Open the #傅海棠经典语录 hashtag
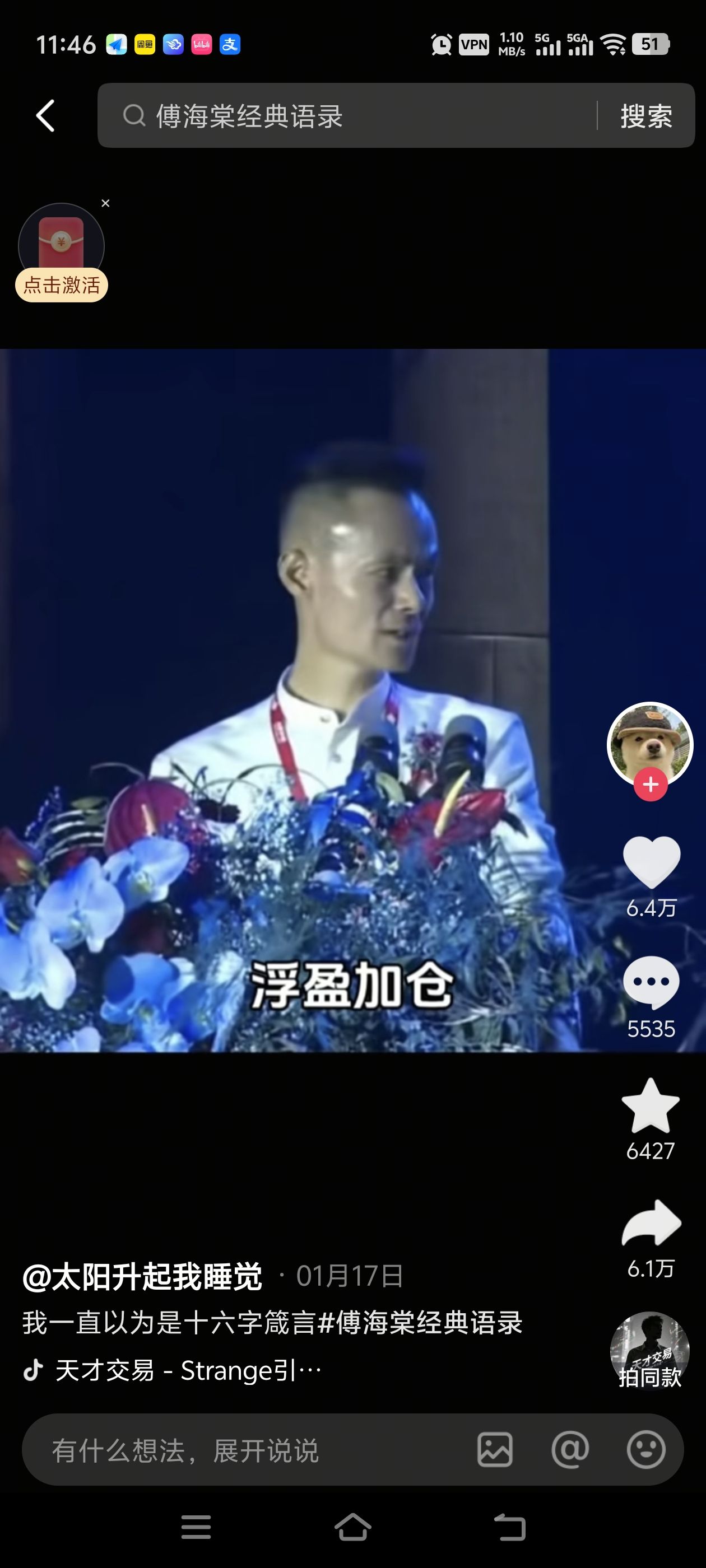Viewport: 706px width, 1568px height. pyautogui.click(x=420, y=1323)
